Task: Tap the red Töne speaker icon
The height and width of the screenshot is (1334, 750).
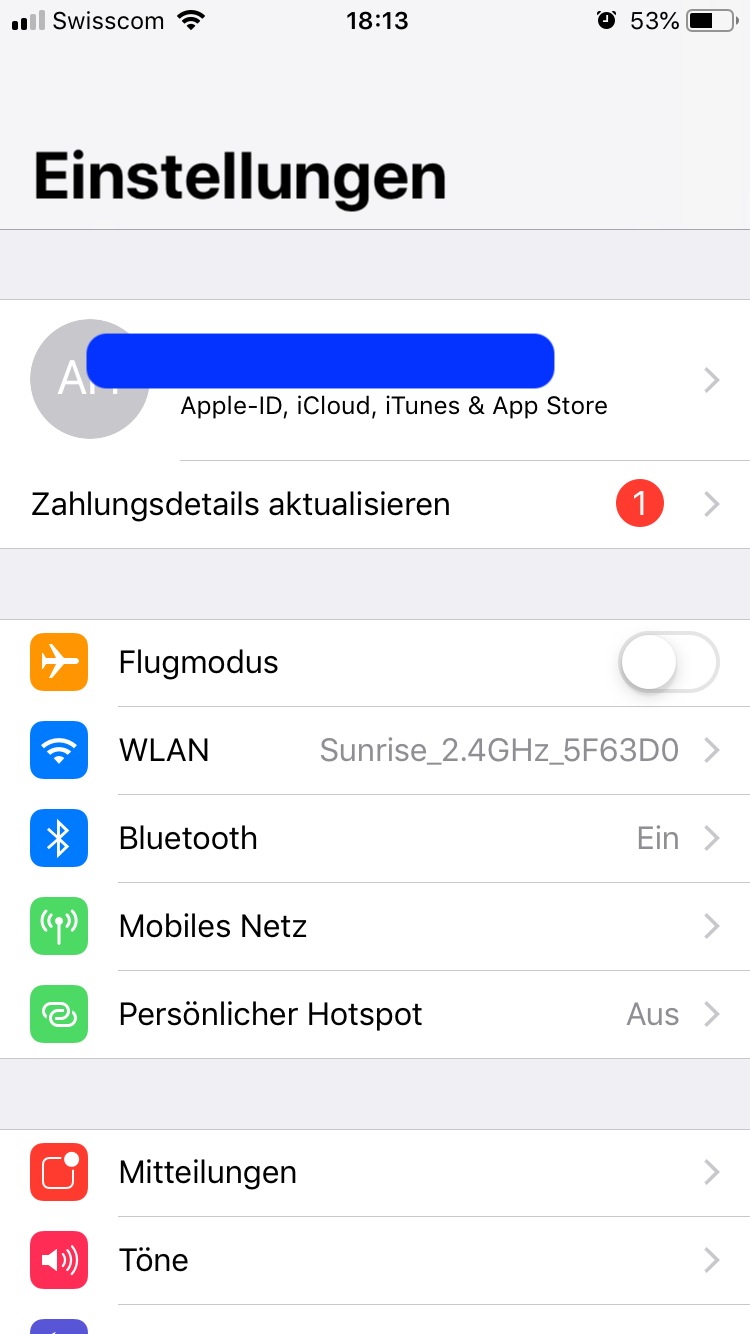Action: (x=58, y=1260)
